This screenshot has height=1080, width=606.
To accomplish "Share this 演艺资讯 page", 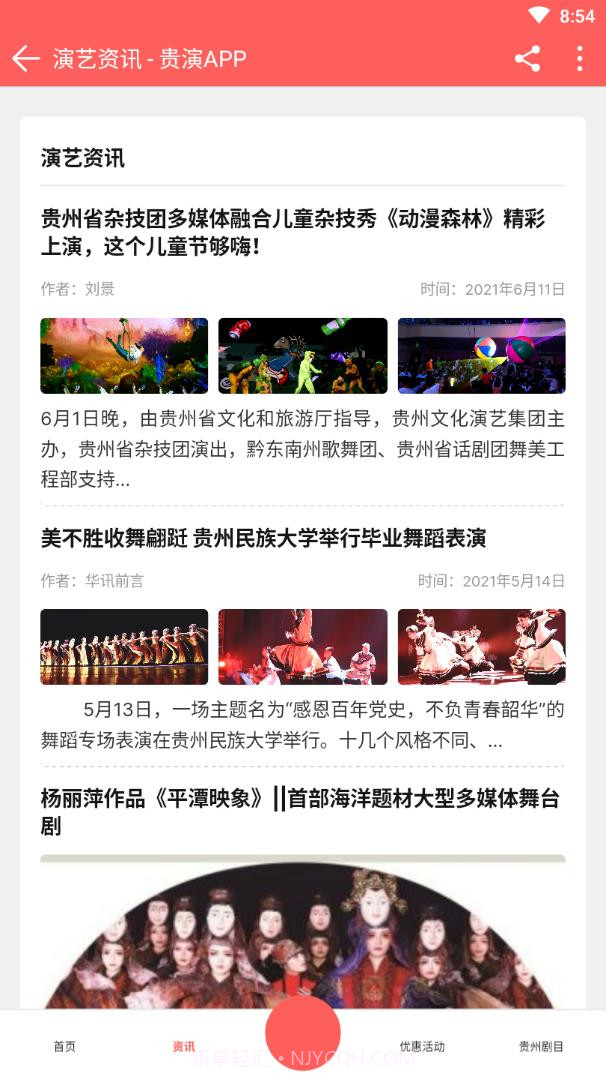I will point(527,58).
